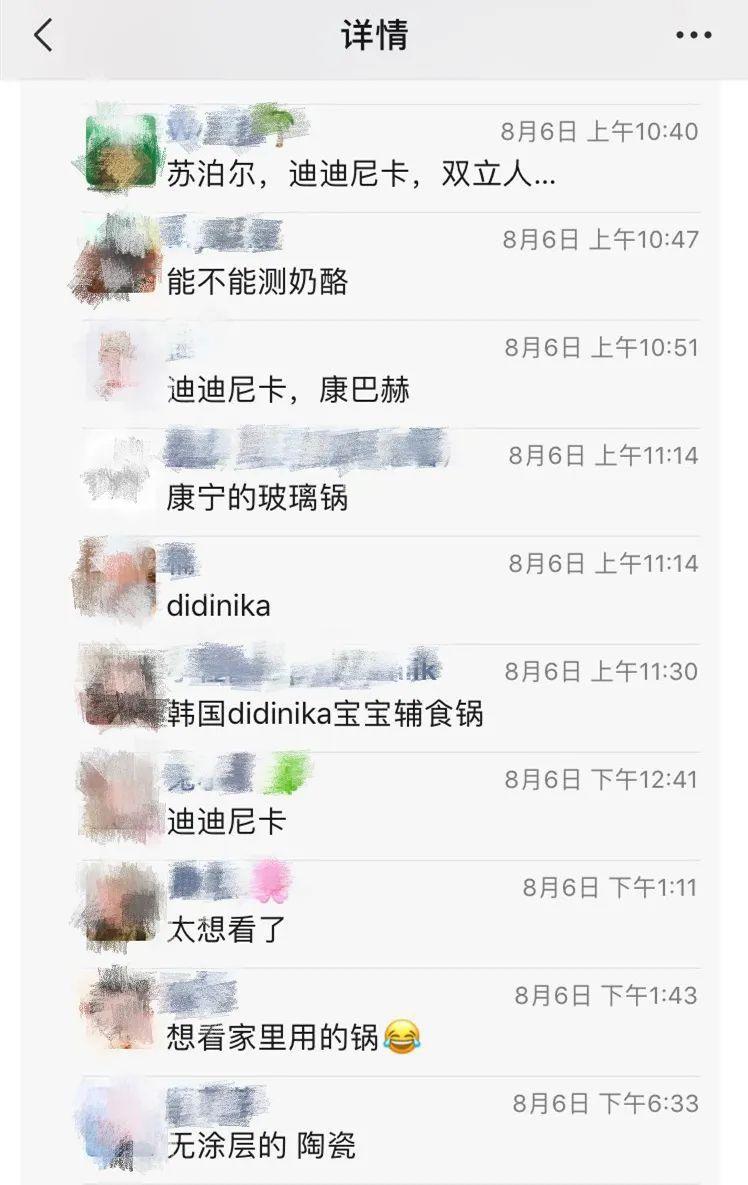Select the comment 韩国didinika宝宝辅食锅
Viewport: 748px width, 1185px height.
[325, 714]
